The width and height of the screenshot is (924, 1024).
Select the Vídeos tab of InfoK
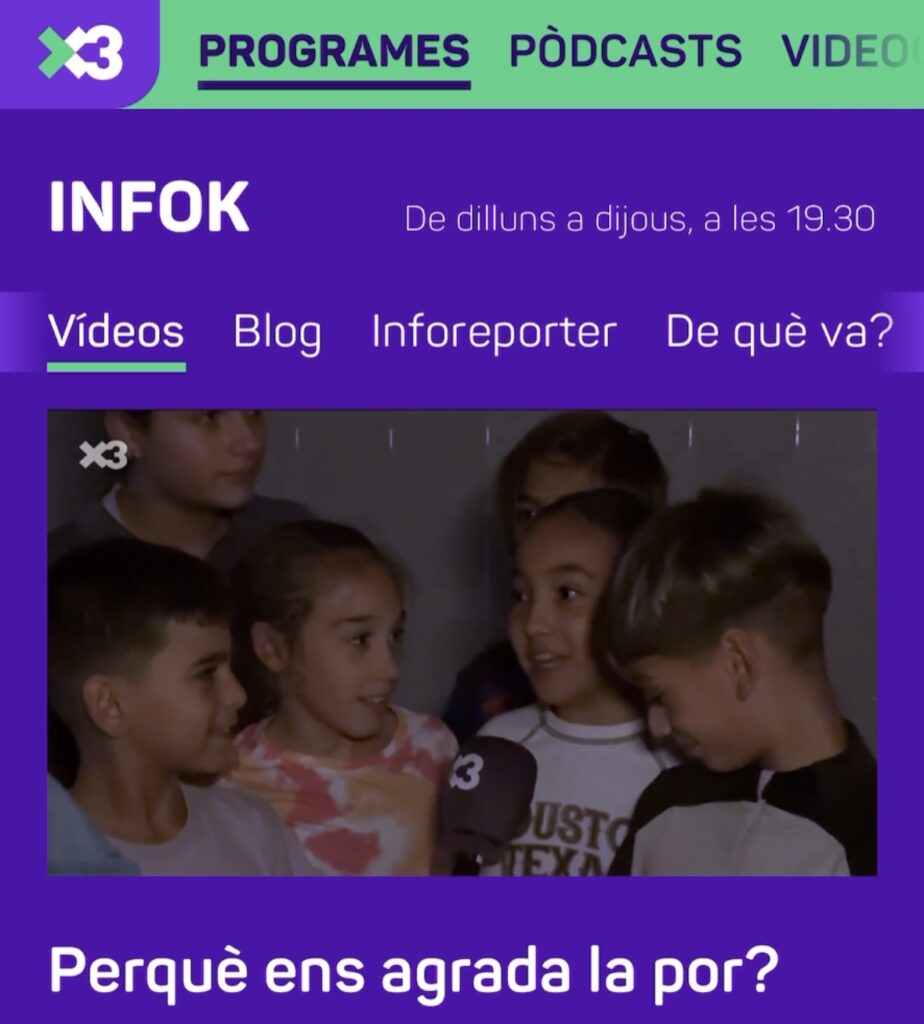(116, 332)
